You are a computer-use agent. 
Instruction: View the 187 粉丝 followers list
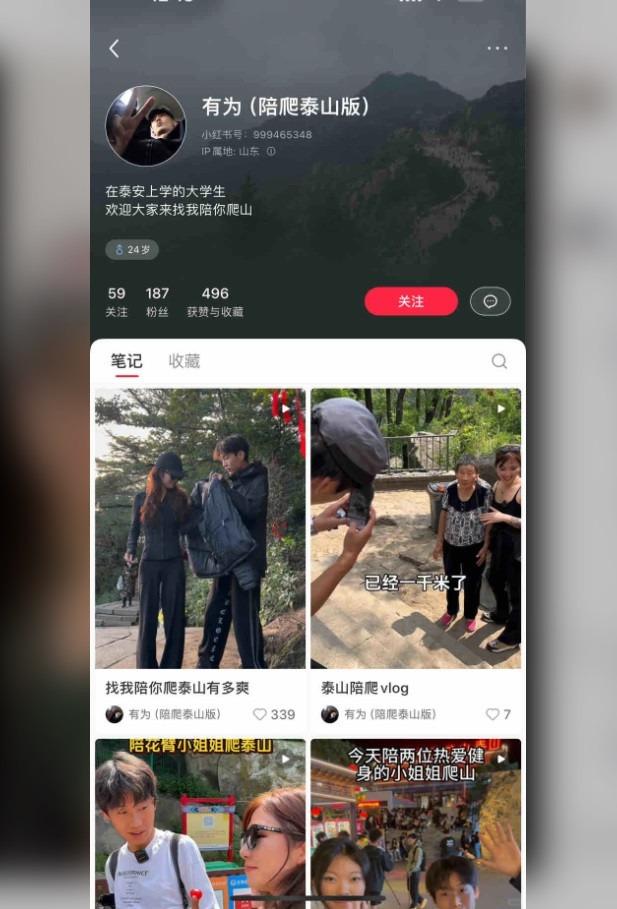click(157, 301)
